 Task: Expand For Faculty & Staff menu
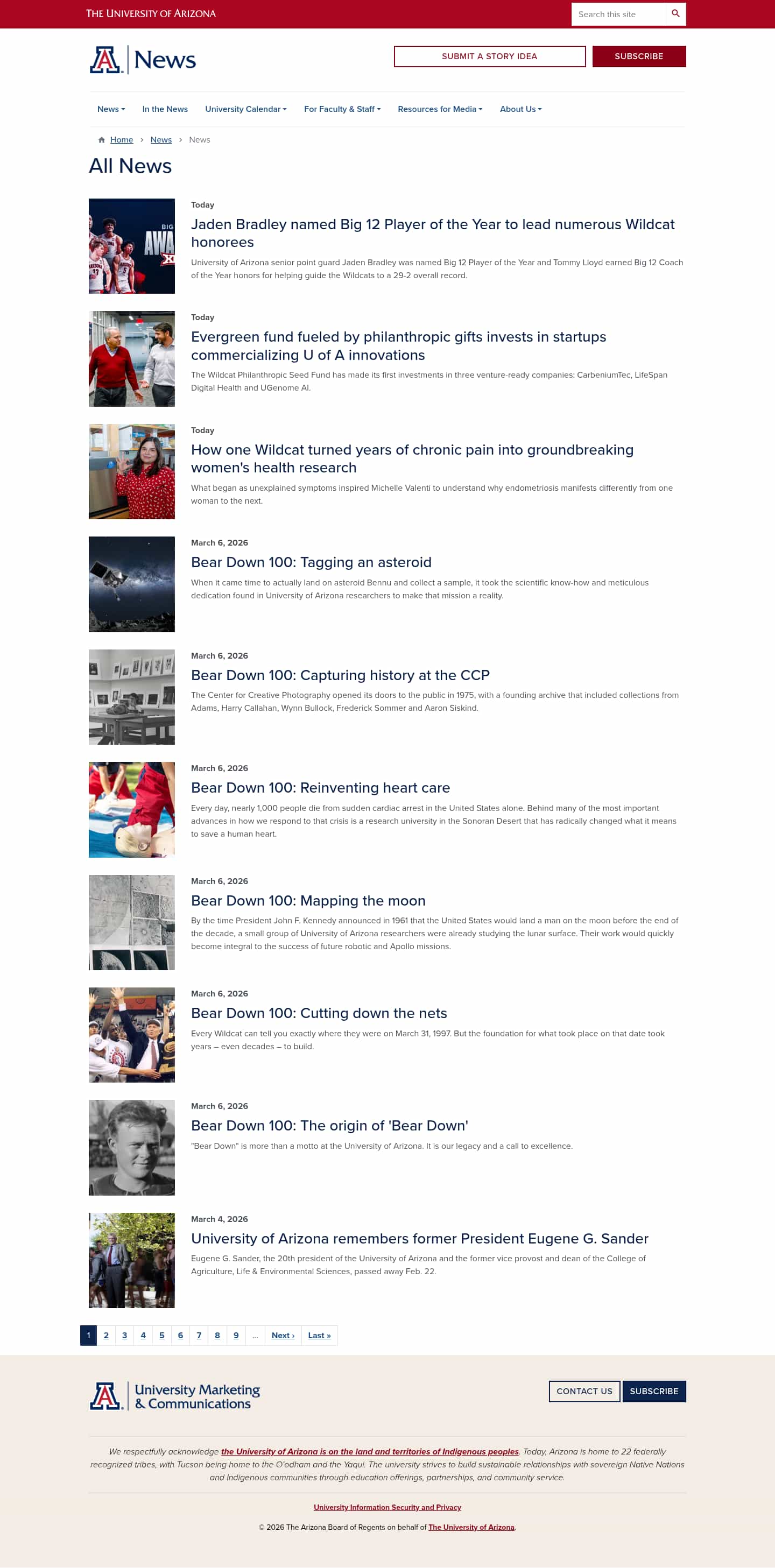[x=342, y=109]
